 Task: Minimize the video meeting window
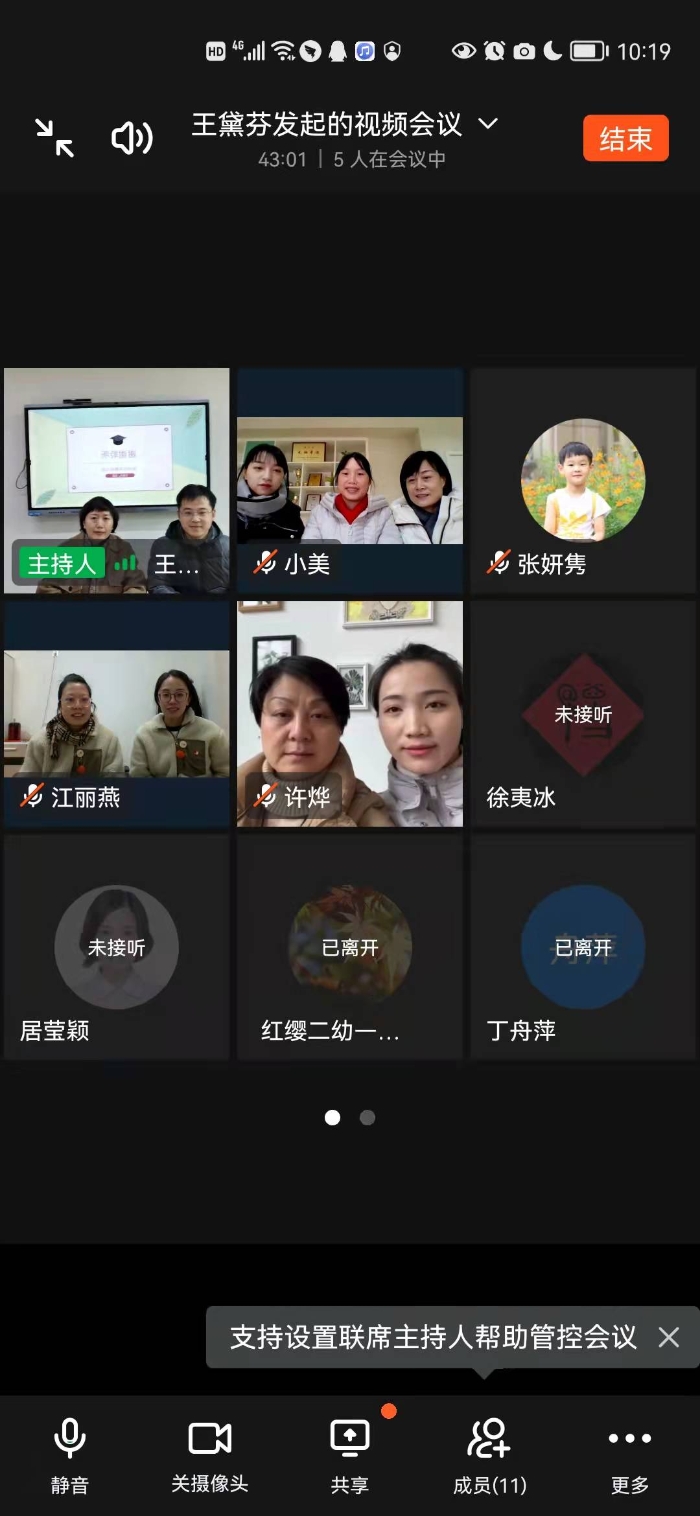pos(54,138)
